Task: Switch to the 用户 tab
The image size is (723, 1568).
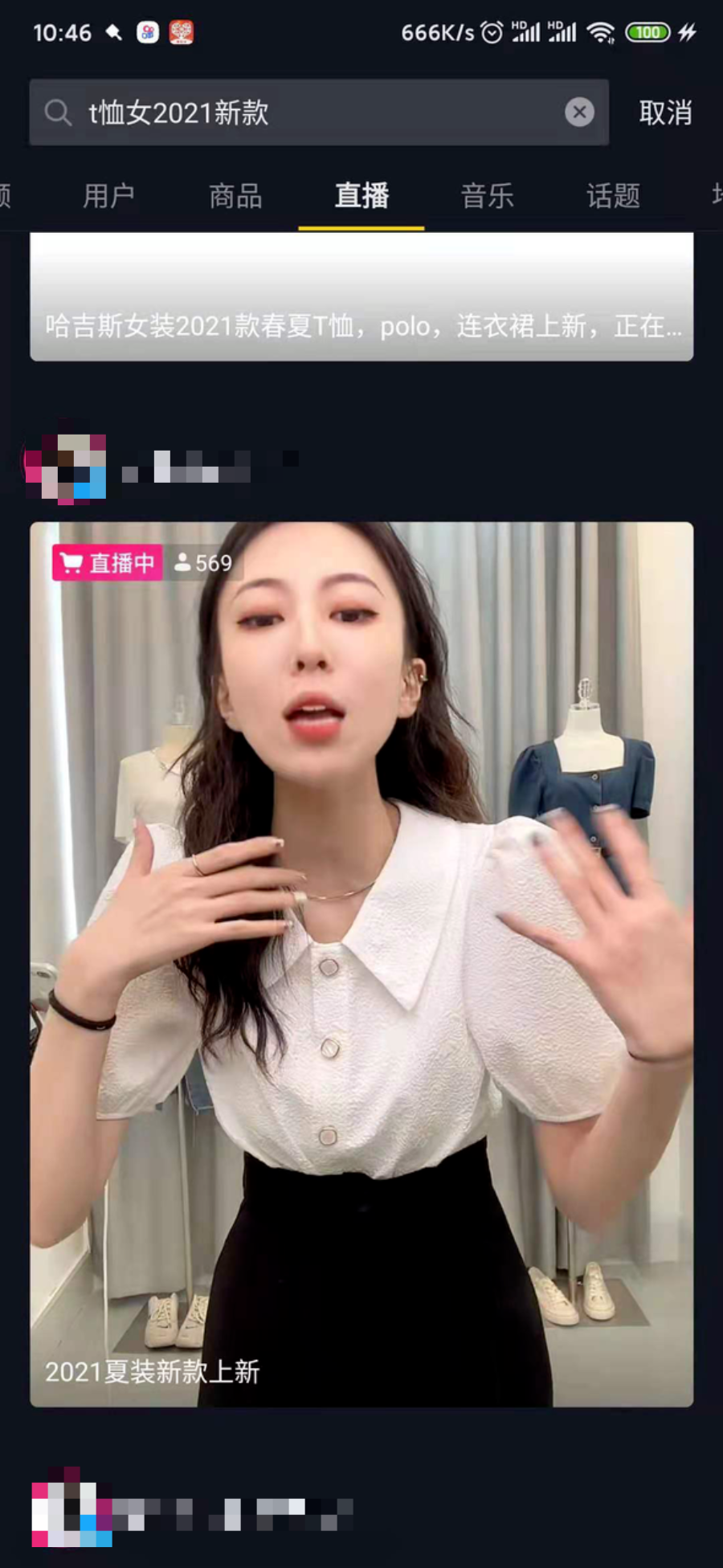Action: [x=109, y=196]
